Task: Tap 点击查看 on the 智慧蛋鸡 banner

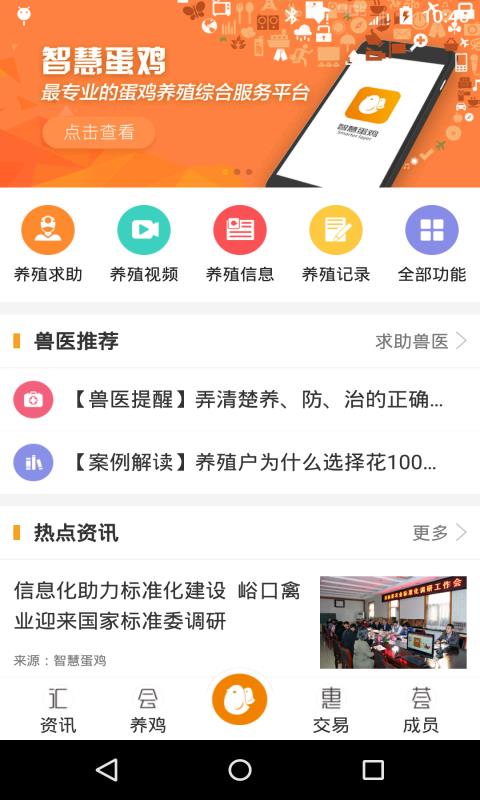Action: coord(98,133)
